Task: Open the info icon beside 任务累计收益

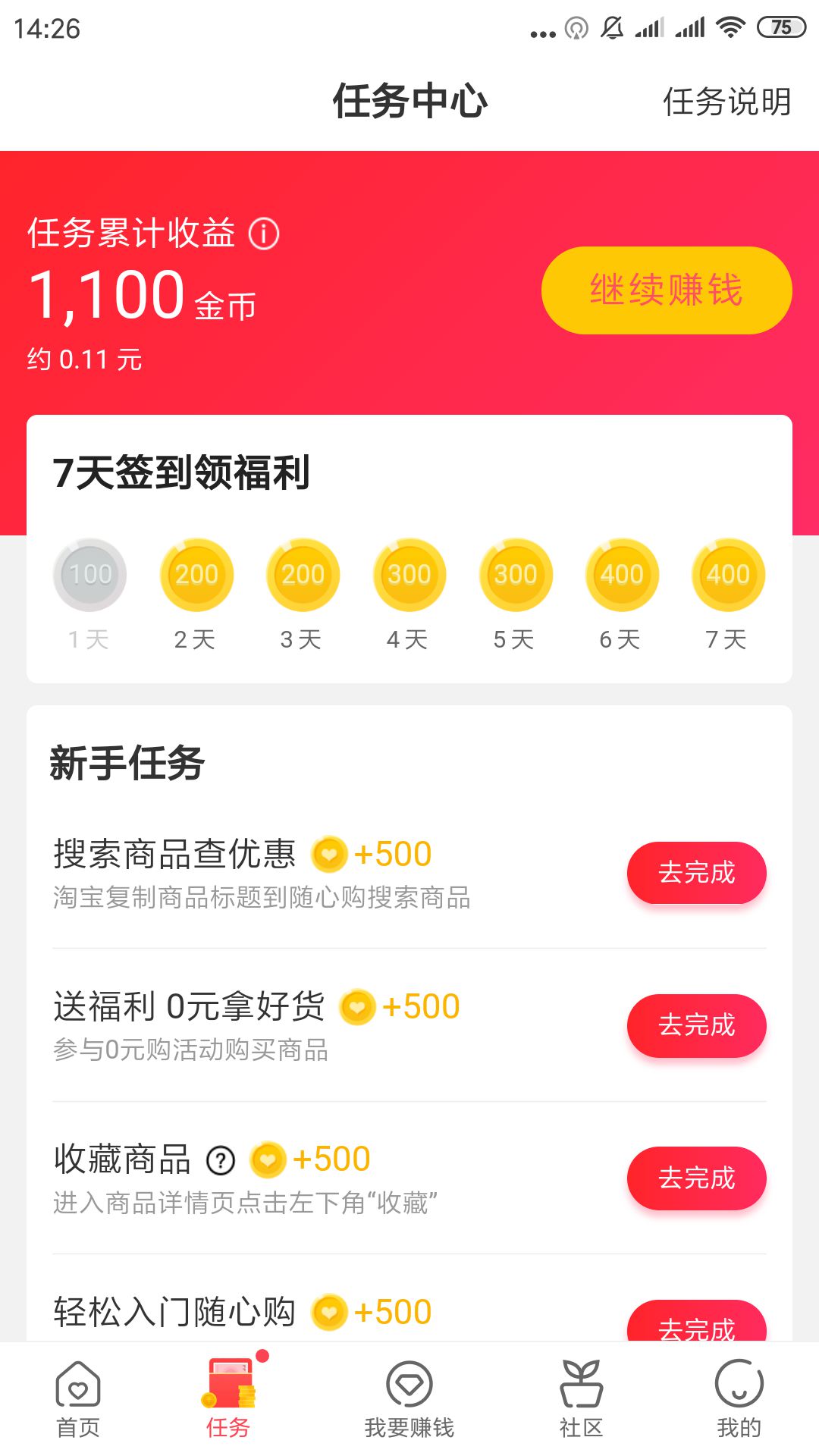Action: pyautogui.click(x=262, y=236)
